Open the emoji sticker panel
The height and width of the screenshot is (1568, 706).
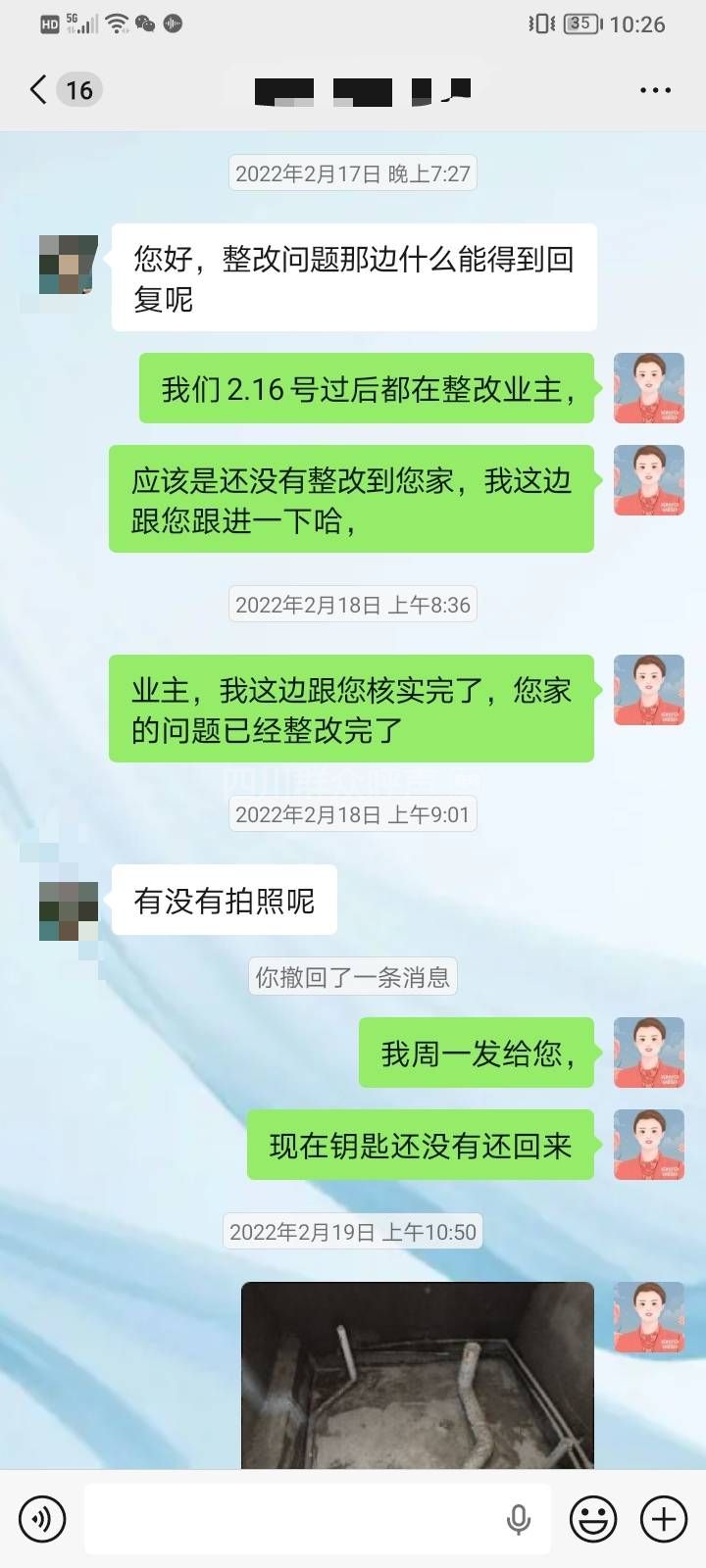point(593,1519)
